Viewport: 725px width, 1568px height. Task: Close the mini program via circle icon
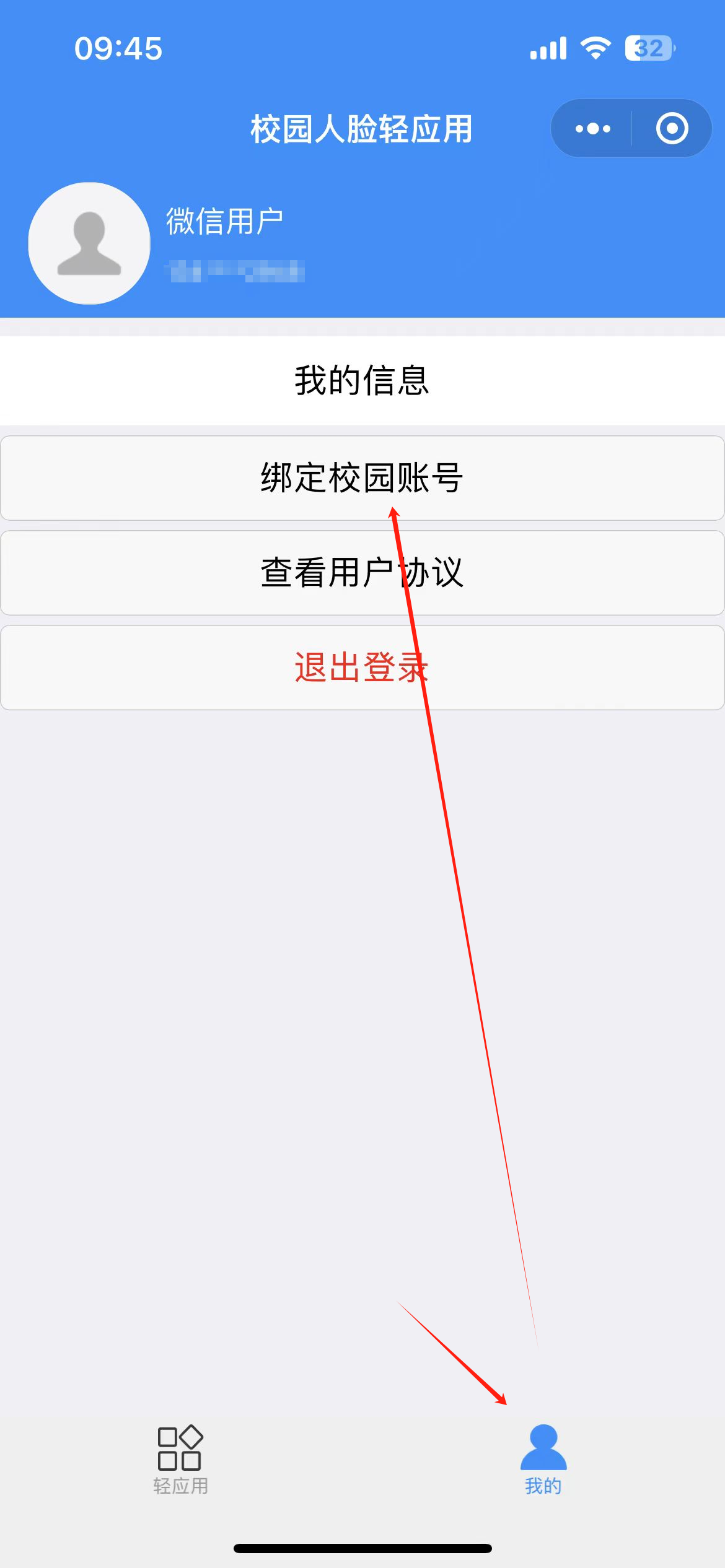pos(672,129)
